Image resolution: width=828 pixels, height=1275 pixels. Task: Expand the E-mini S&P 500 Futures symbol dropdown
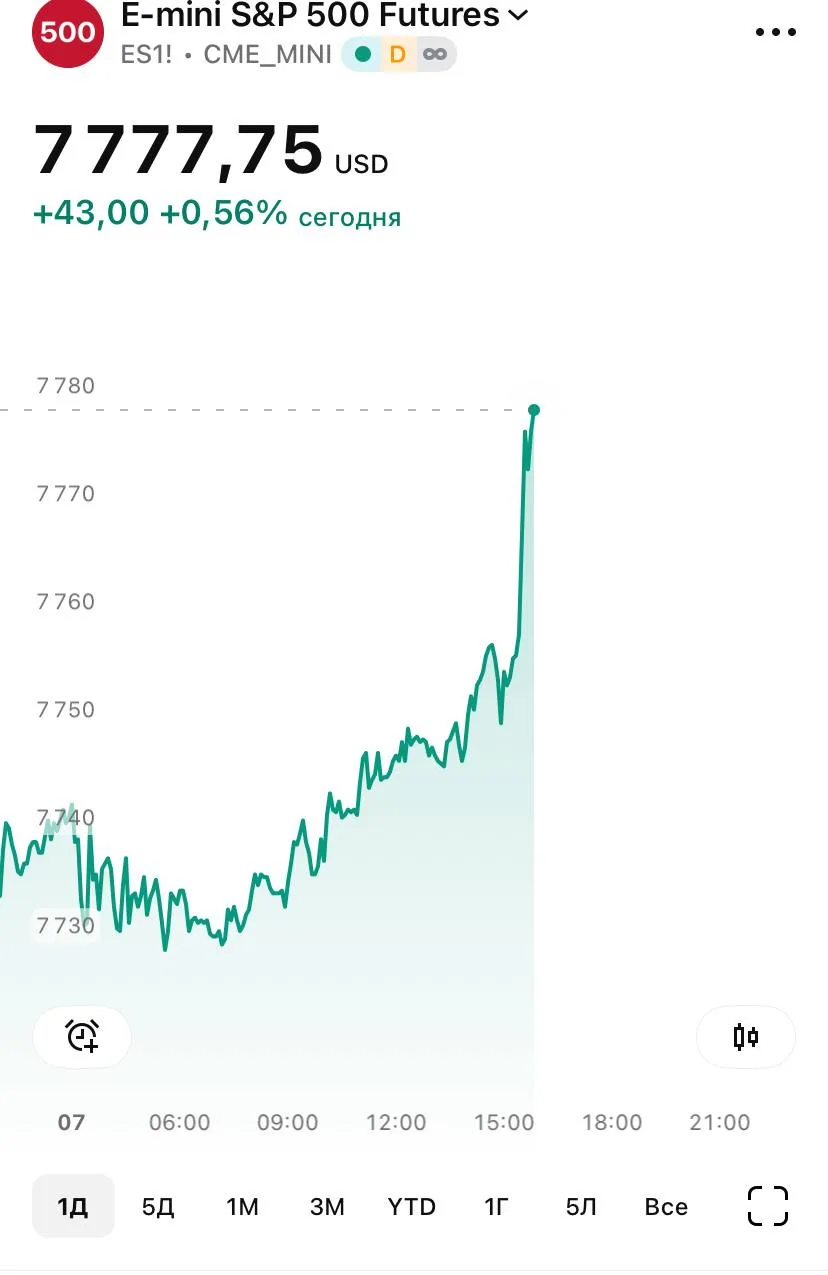[x=325, y=15]
